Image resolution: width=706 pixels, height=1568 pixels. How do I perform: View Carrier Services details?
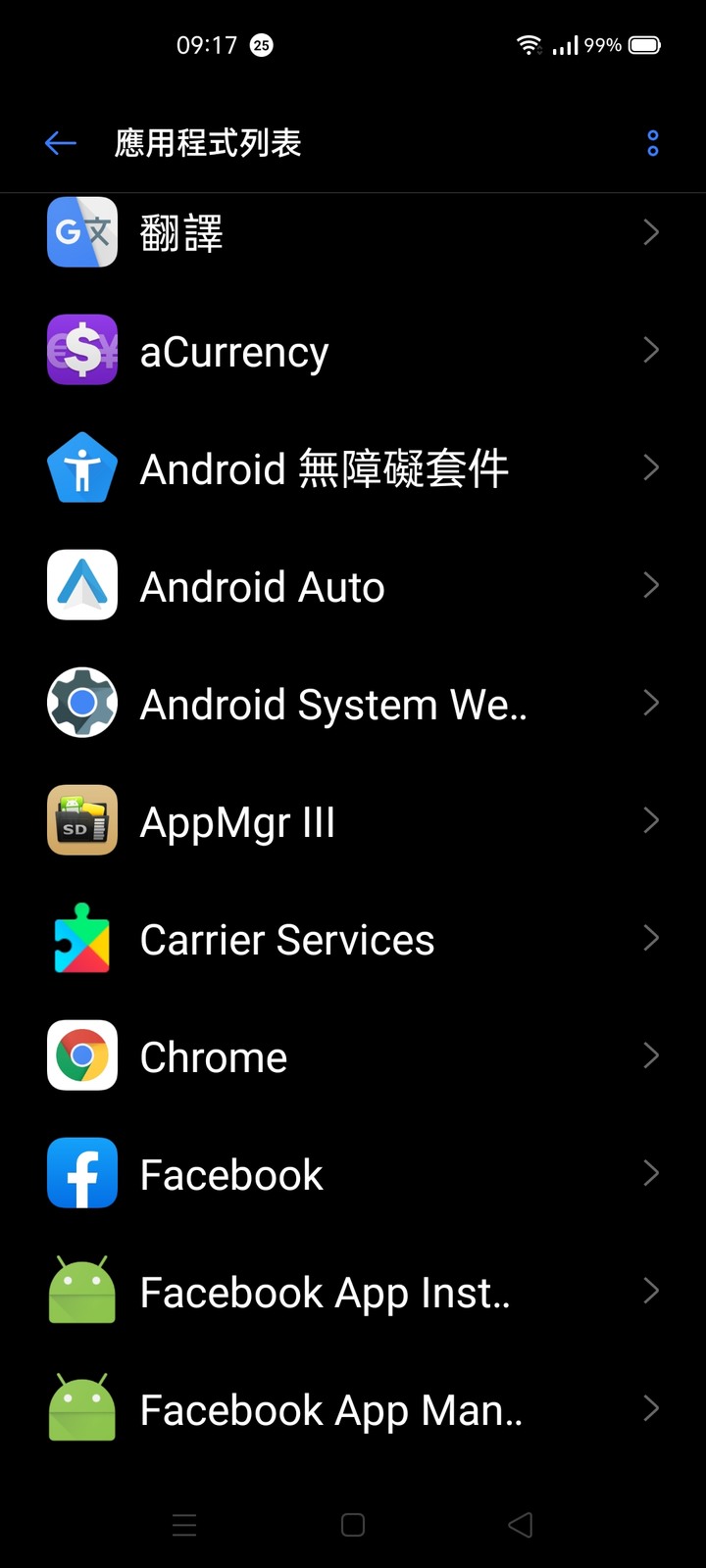click(x=353, y=939)
